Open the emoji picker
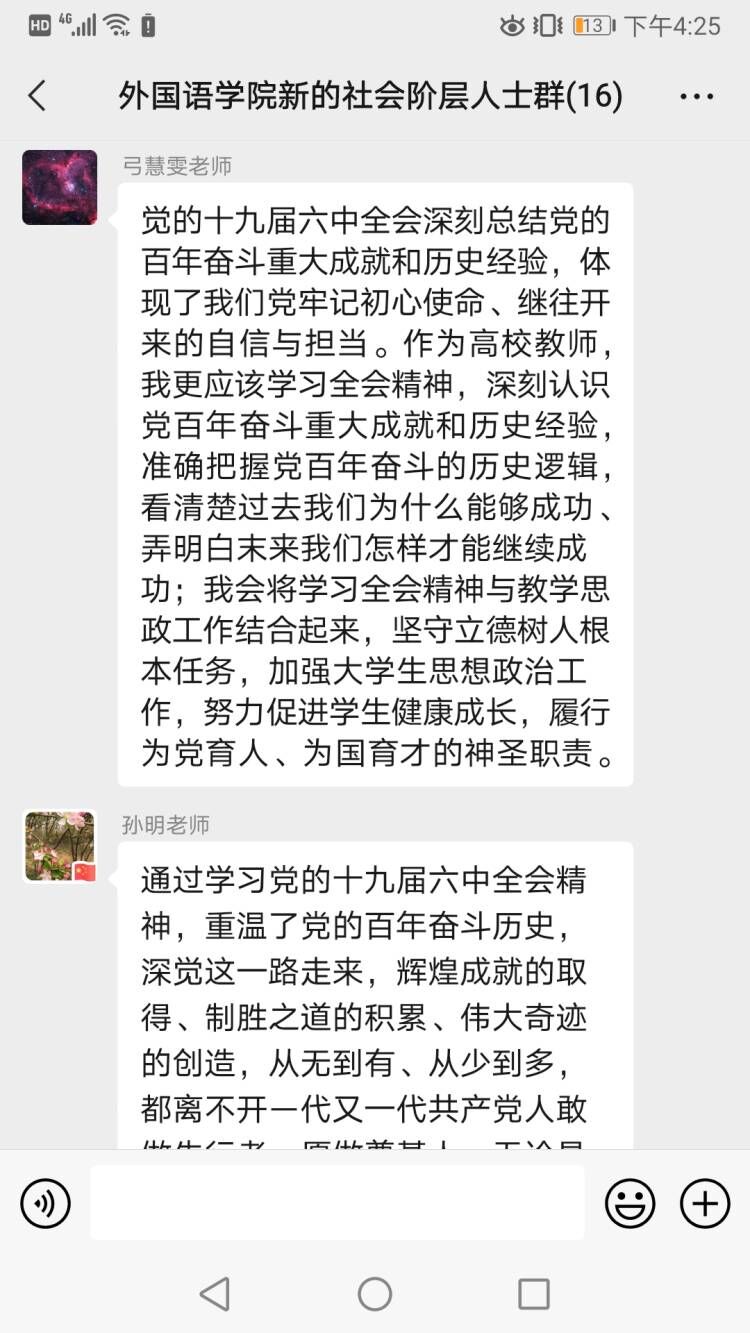The width and height of the screenshot is (750, 1333). tap(630, 1203)
